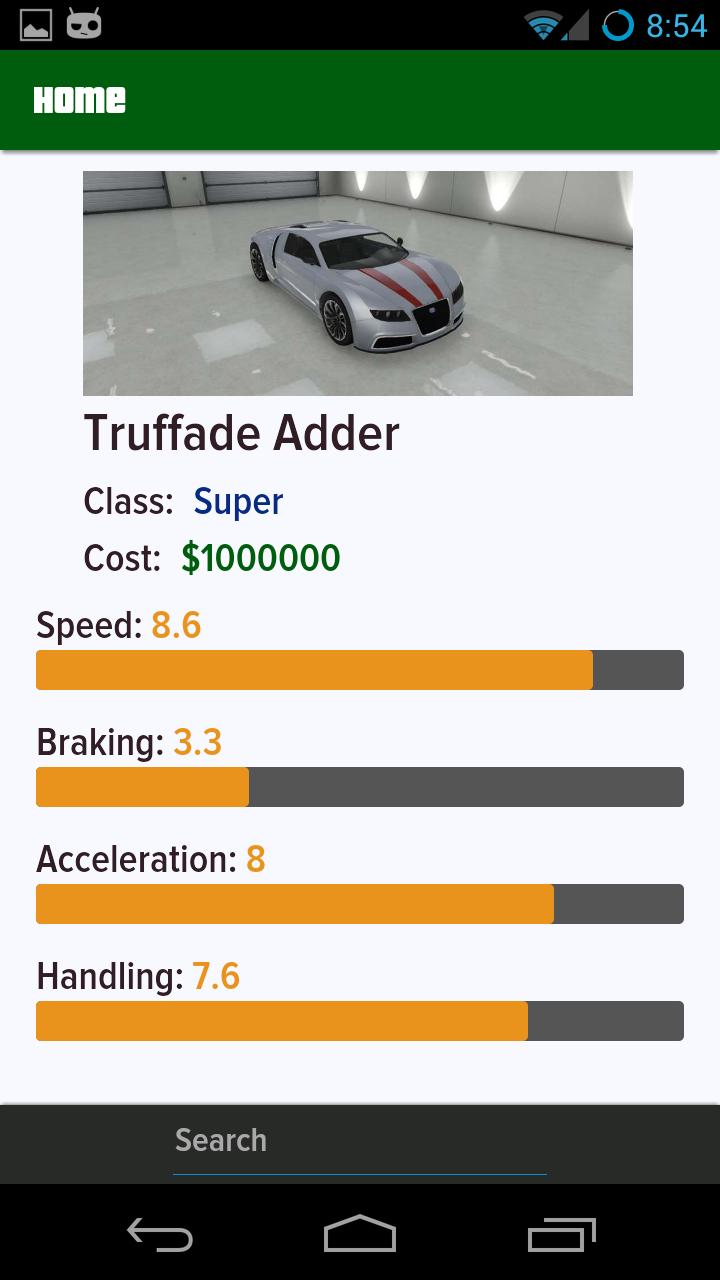Tap the Search field
720x1280 pixels.
click(359, 1141)
